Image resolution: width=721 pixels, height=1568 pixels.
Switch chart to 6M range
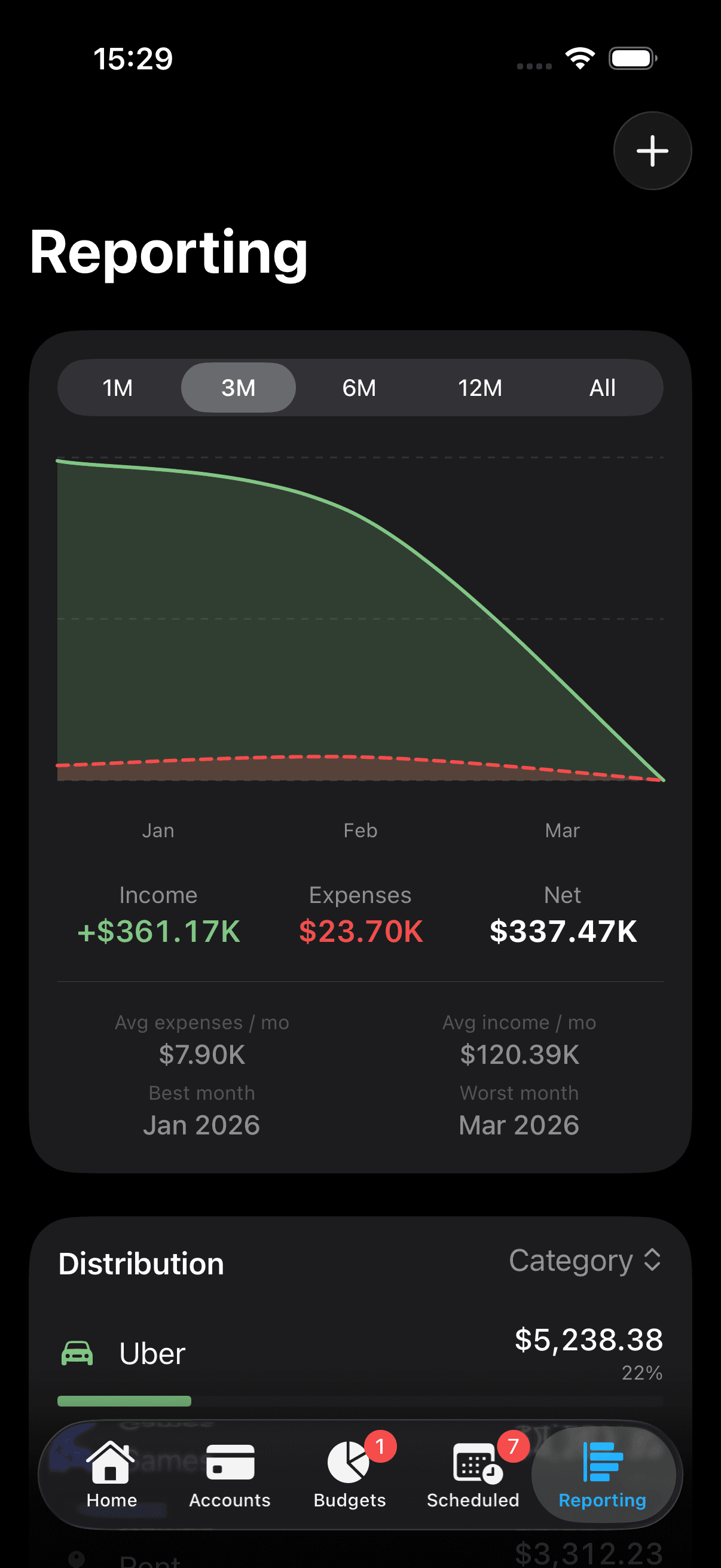(359, 388)
